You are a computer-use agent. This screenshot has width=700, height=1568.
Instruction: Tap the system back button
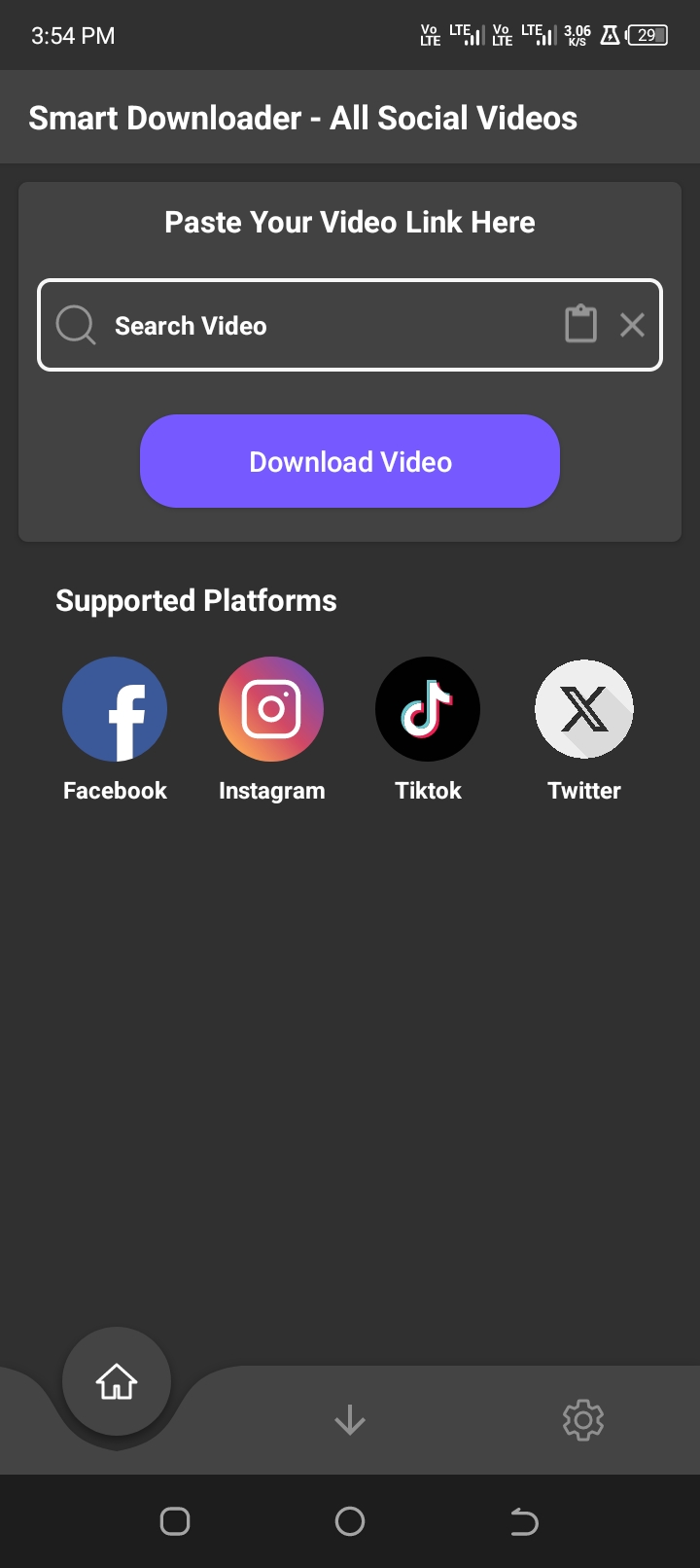point(524,1521)
